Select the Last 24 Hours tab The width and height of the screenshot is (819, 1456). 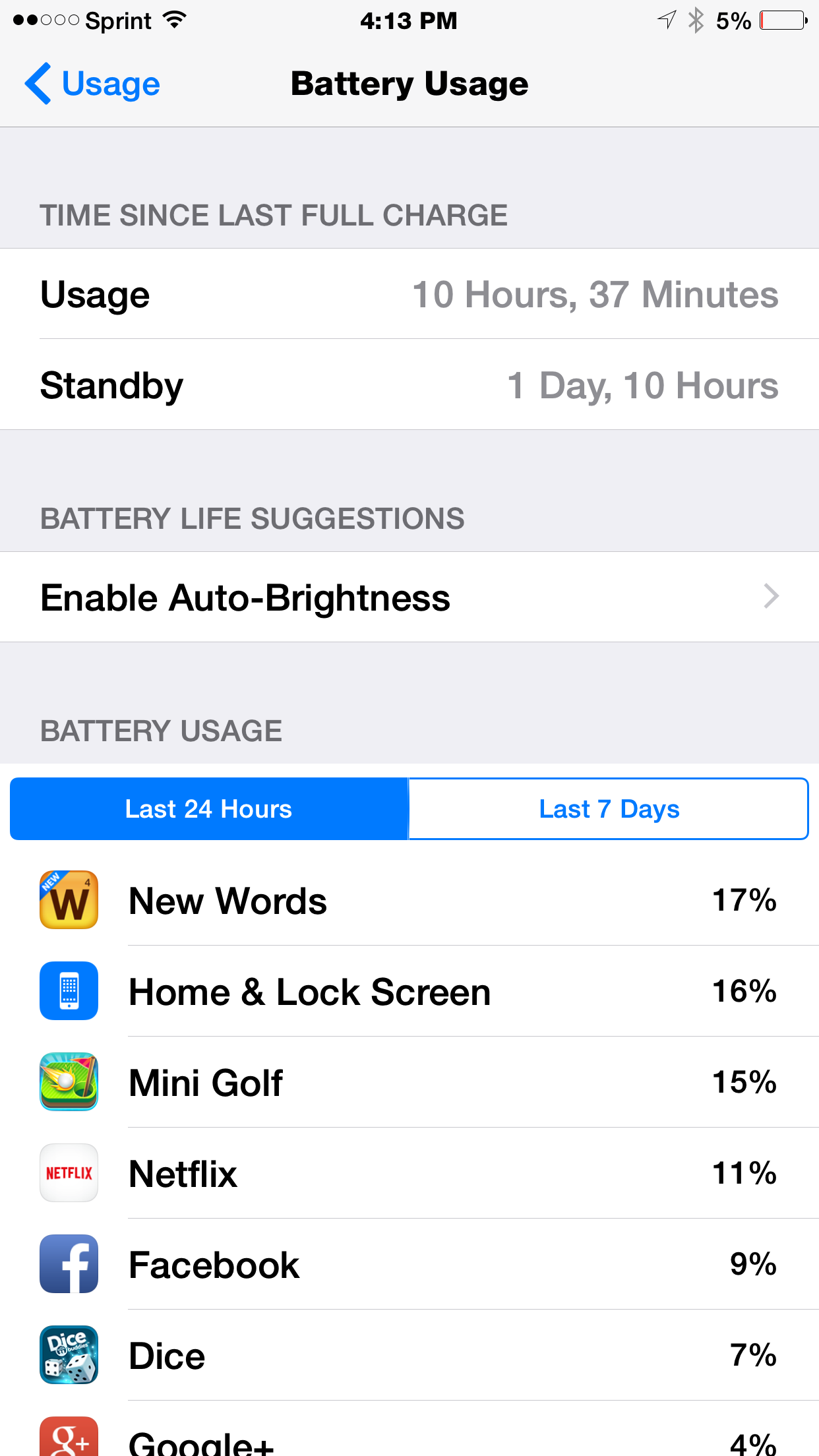209,808
